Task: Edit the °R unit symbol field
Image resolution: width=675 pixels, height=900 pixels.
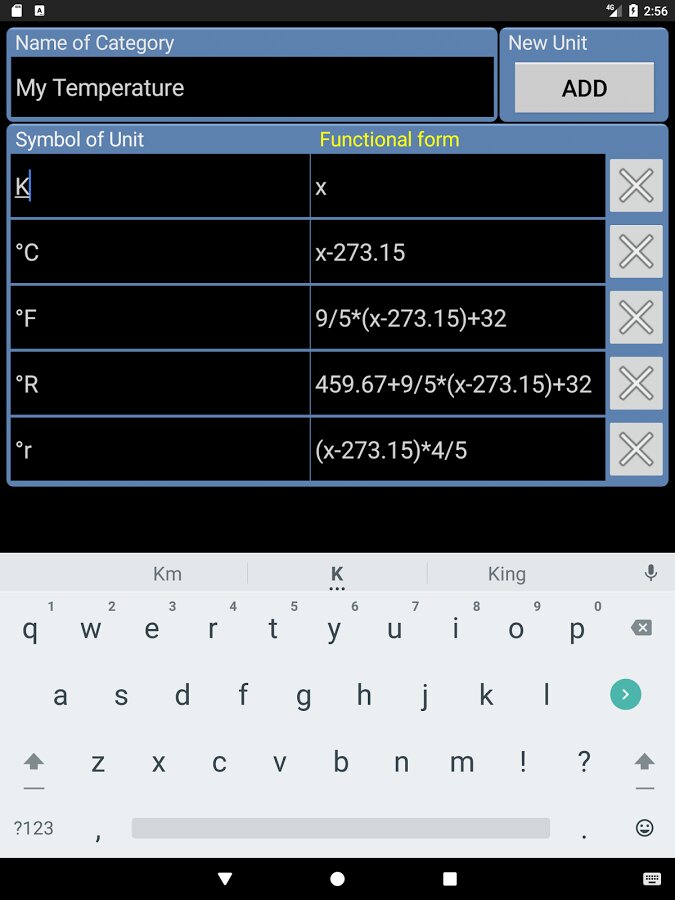Action: (x=160, y=384)
